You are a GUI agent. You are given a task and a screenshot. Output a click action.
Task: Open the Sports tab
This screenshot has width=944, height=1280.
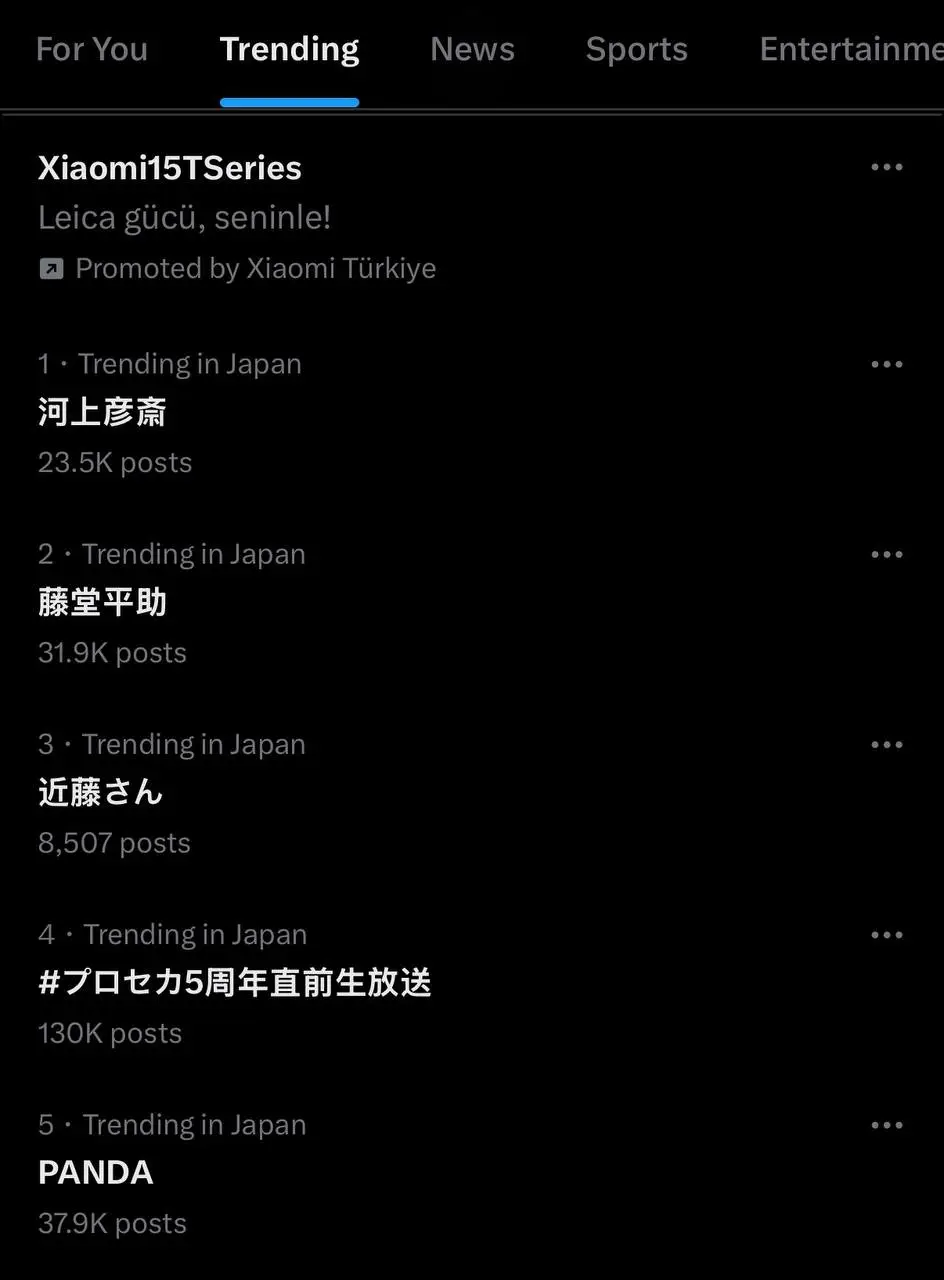tap(636, 49)
